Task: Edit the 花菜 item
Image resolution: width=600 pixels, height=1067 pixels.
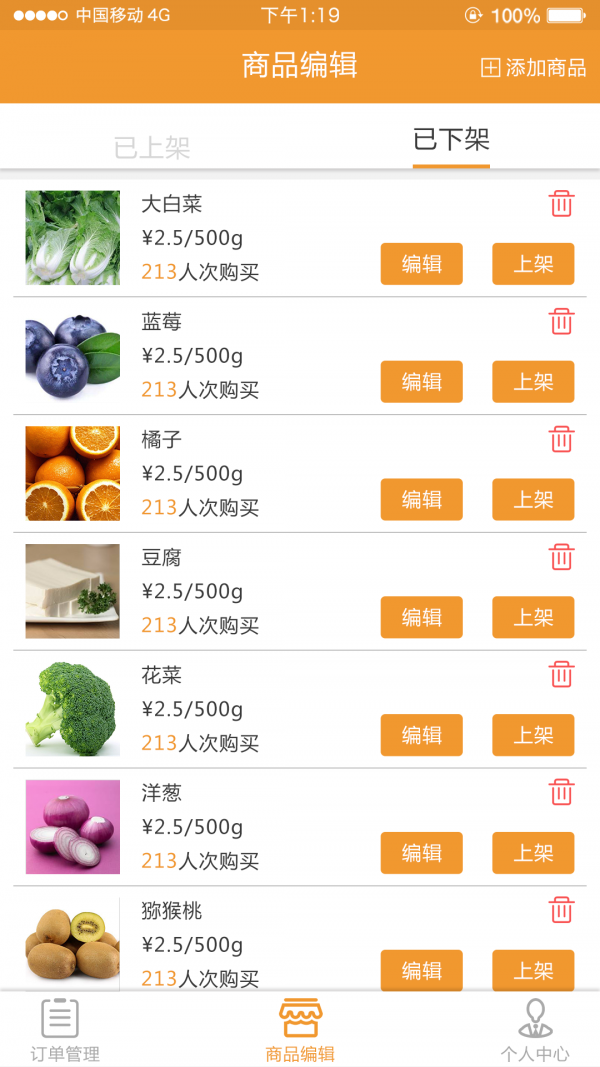Action: tap(421, 735)
